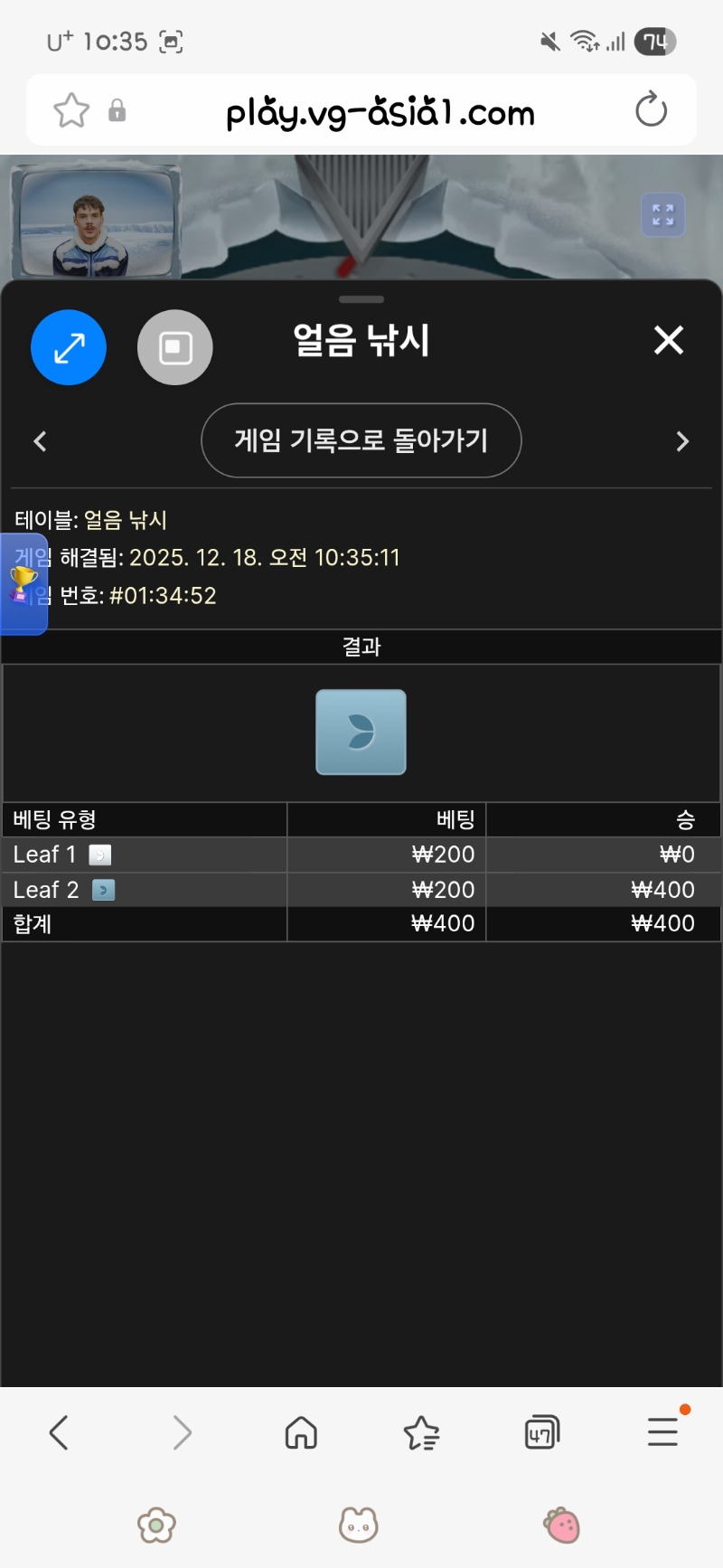Tap the bear face home button
Viewport: 723px width, 1568px height.
click(x=359, y=1525)
